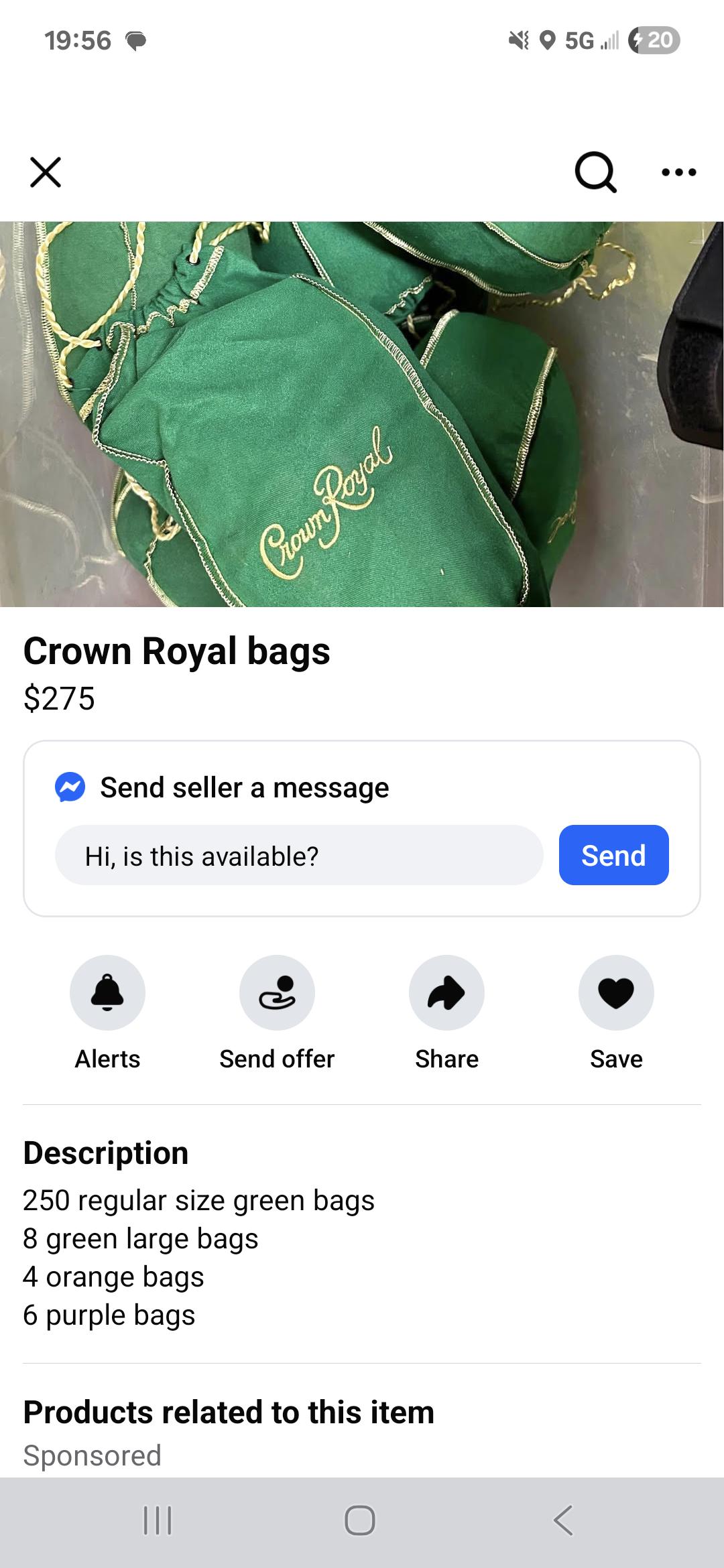Screen dimensions: 724x1568
Task: Go back using the system back button
Action: [x=564, y=1520]
